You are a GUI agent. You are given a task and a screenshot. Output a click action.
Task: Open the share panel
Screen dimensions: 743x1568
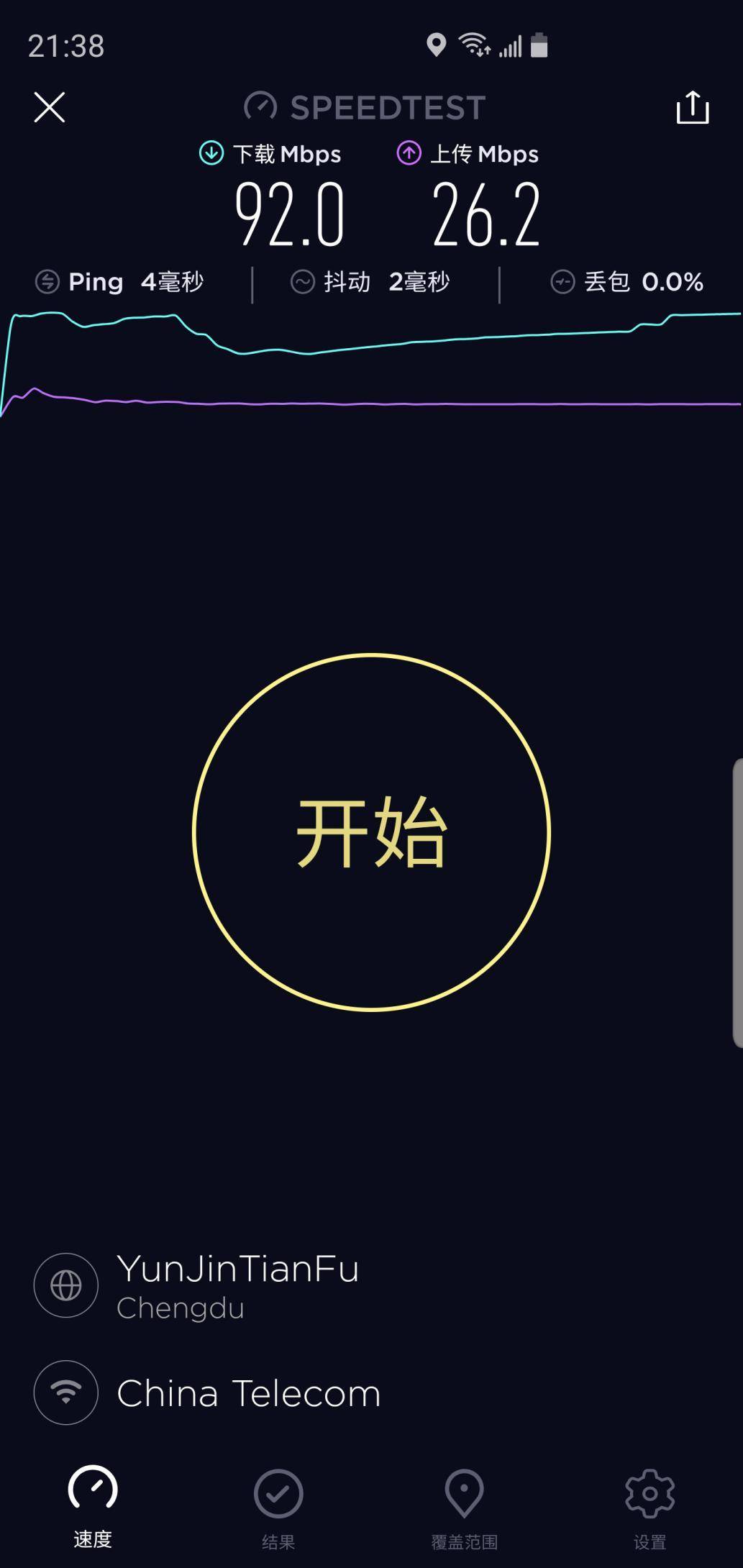[x=693, y=106]
